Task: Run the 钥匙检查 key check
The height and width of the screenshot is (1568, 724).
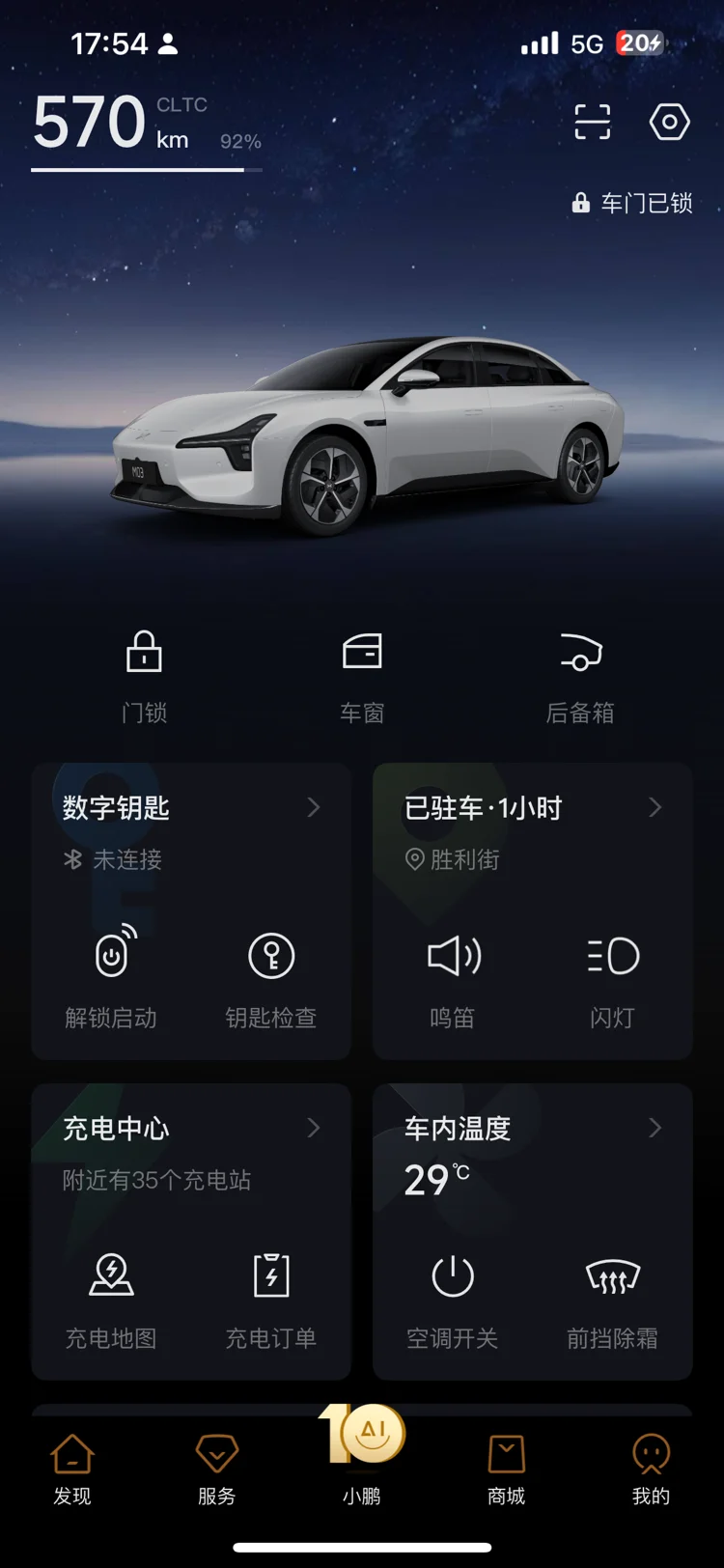Action: click(271, 975)
